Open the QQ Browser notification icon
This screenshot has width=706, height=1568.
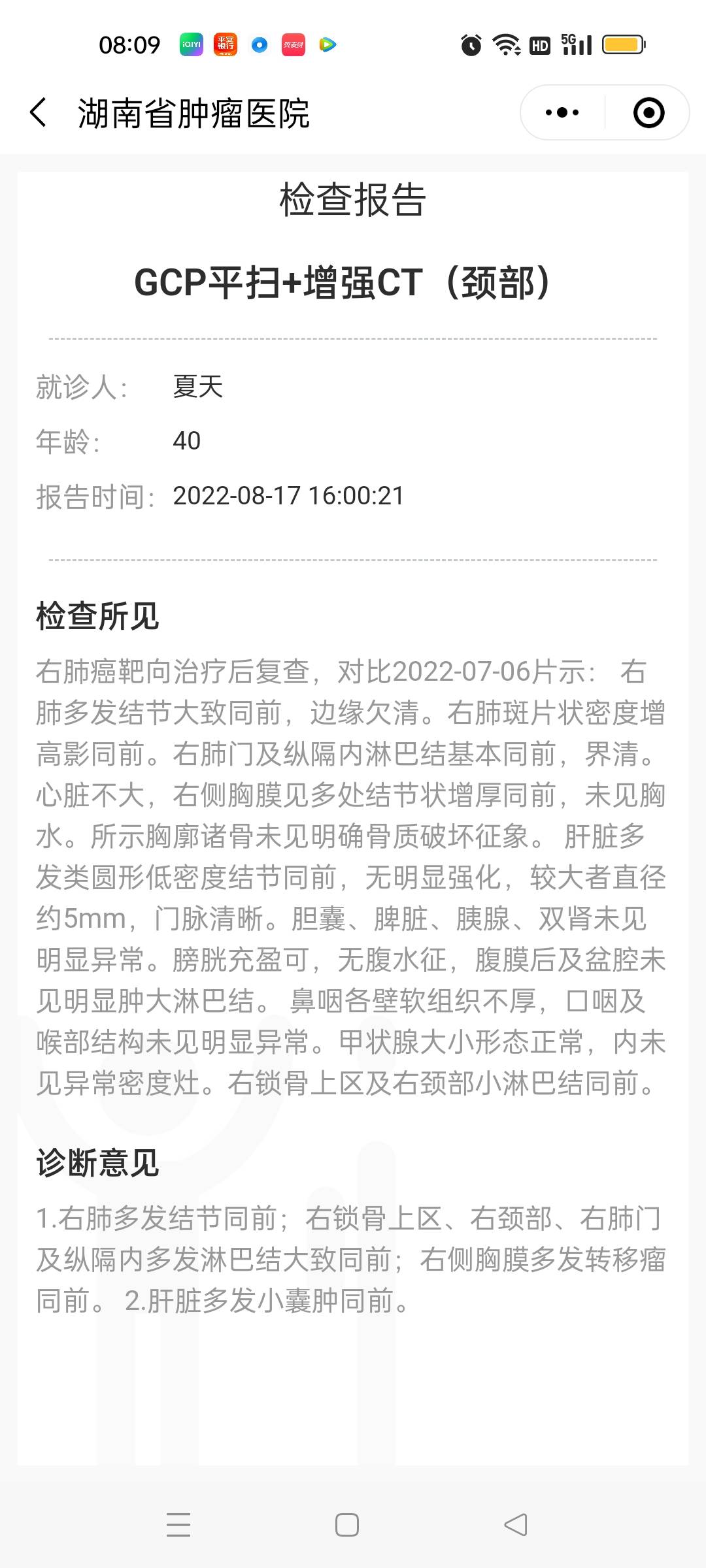(x=259, y=44)
